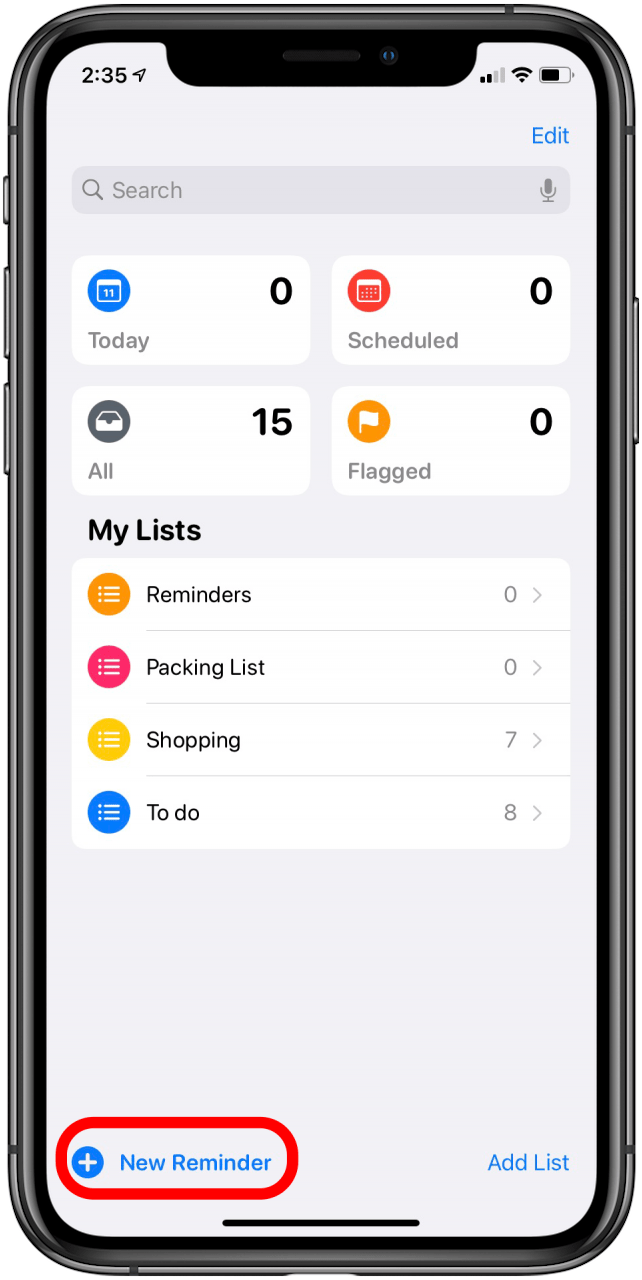The width and height of the screenshot is (642, 1280).
Task: Tap Add List
Action: pos(528,1162)
